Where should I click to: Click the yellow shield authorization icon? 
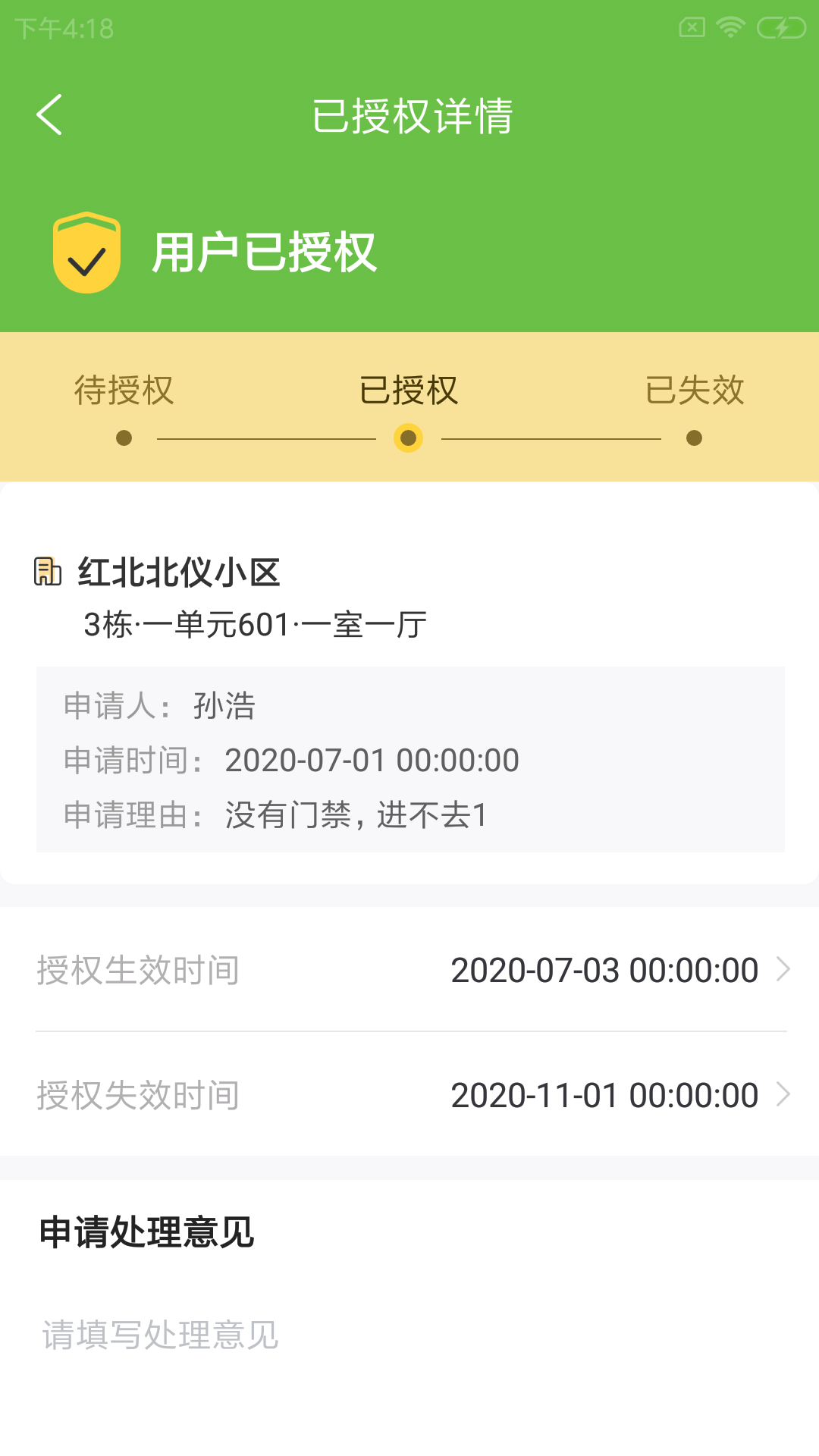tap(86, 253)
